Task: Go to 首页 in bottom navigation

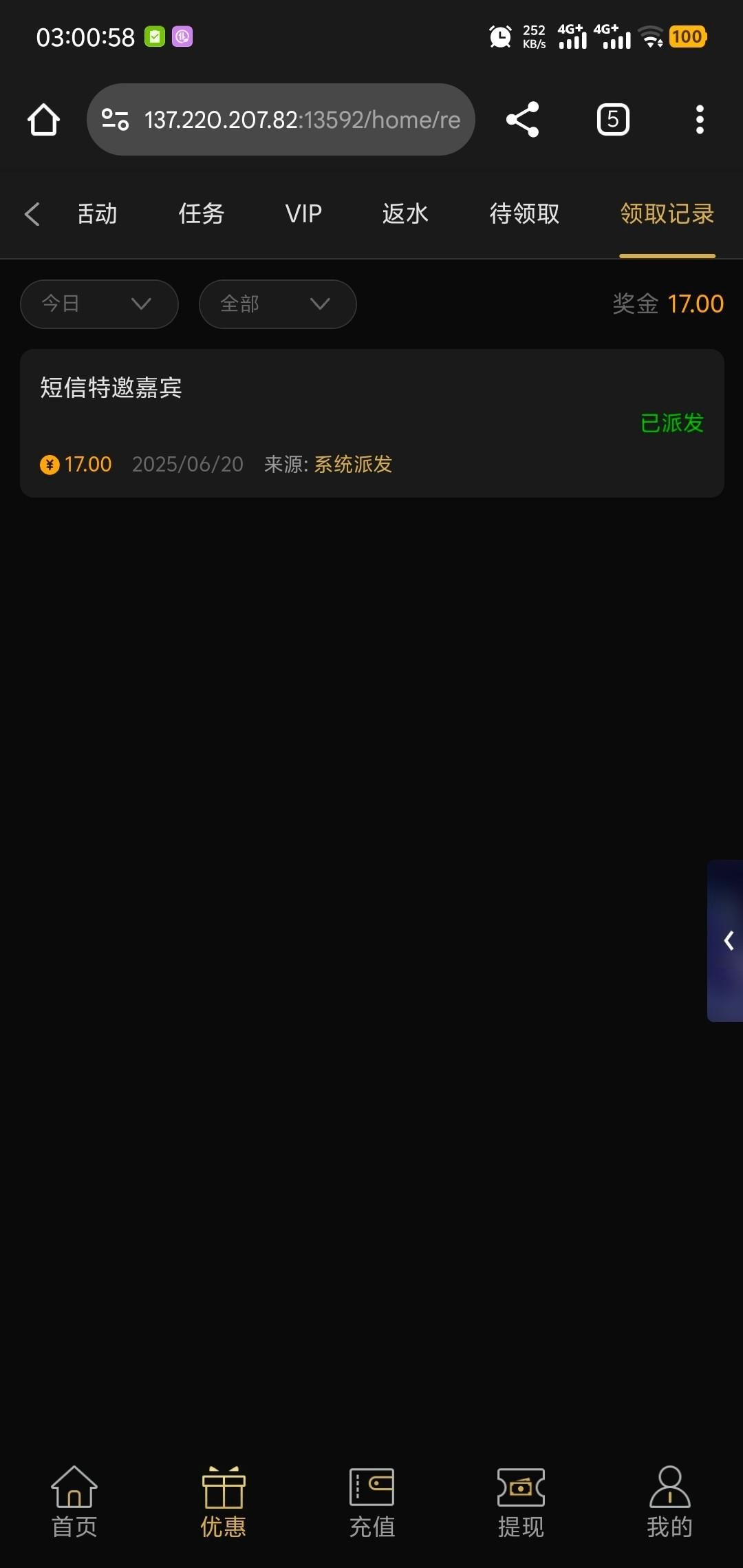Action: (x=74, y=1502)
